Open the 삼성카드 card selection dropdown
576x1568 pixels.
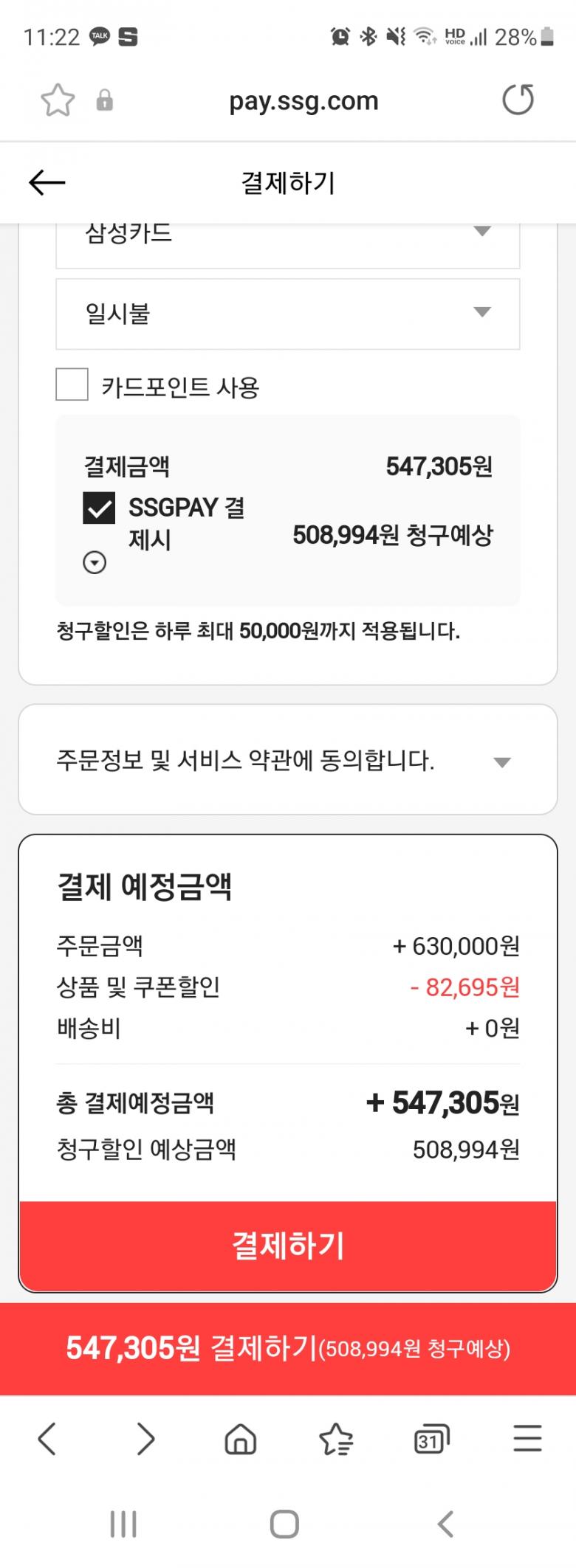click(x=288, y=238)
